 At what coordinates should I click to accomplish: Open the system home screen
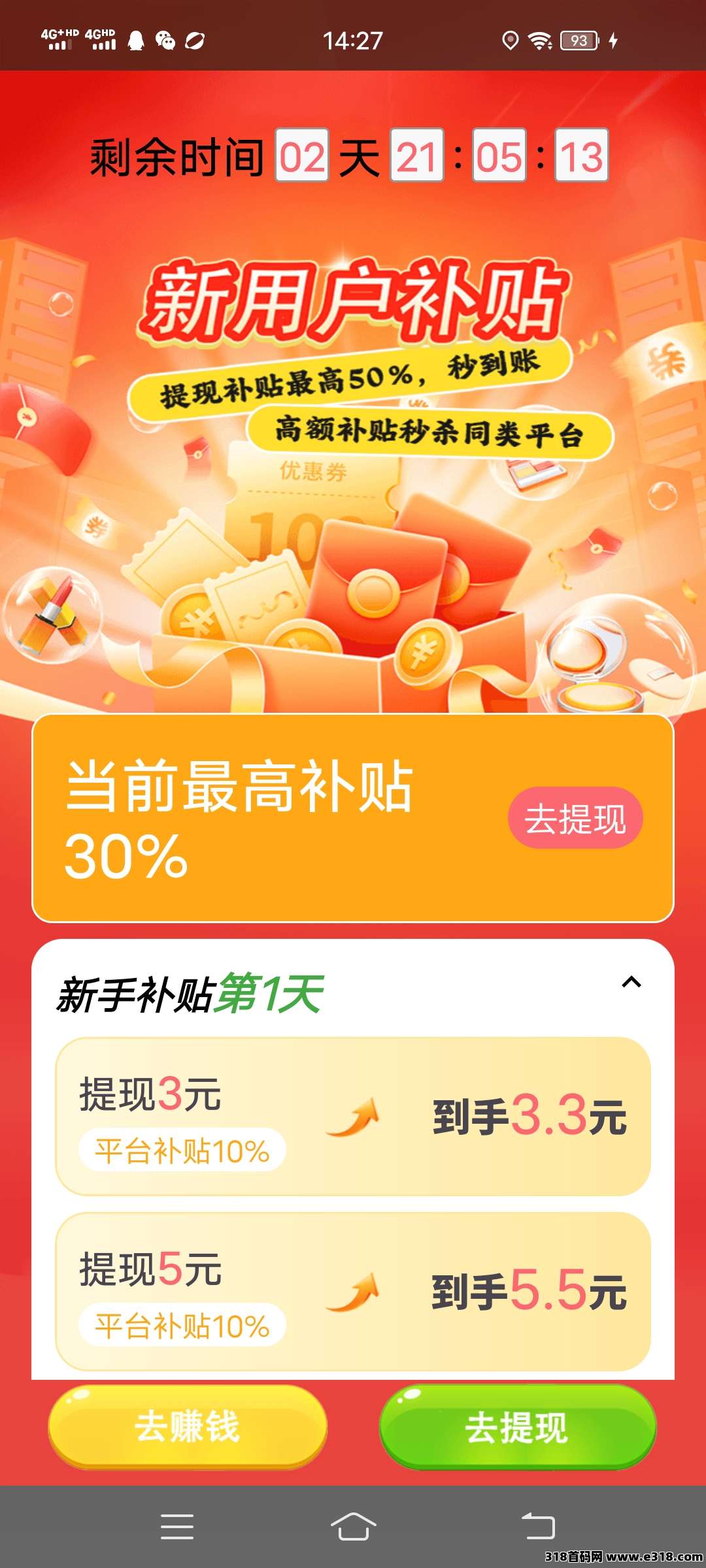pos(353,1527)
